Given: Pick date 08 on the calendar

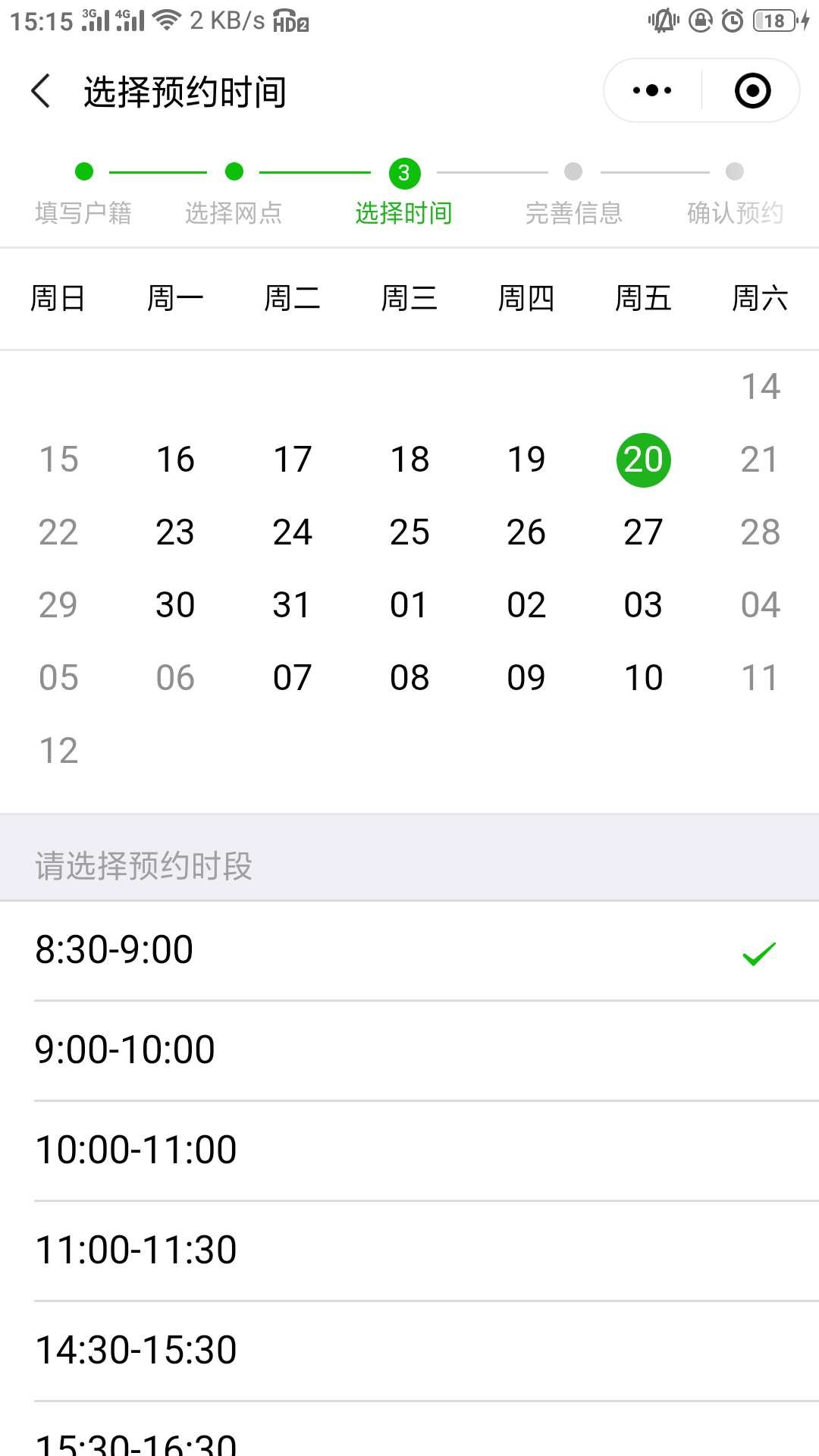Looking at the screenshot, I should click(409, 678).
